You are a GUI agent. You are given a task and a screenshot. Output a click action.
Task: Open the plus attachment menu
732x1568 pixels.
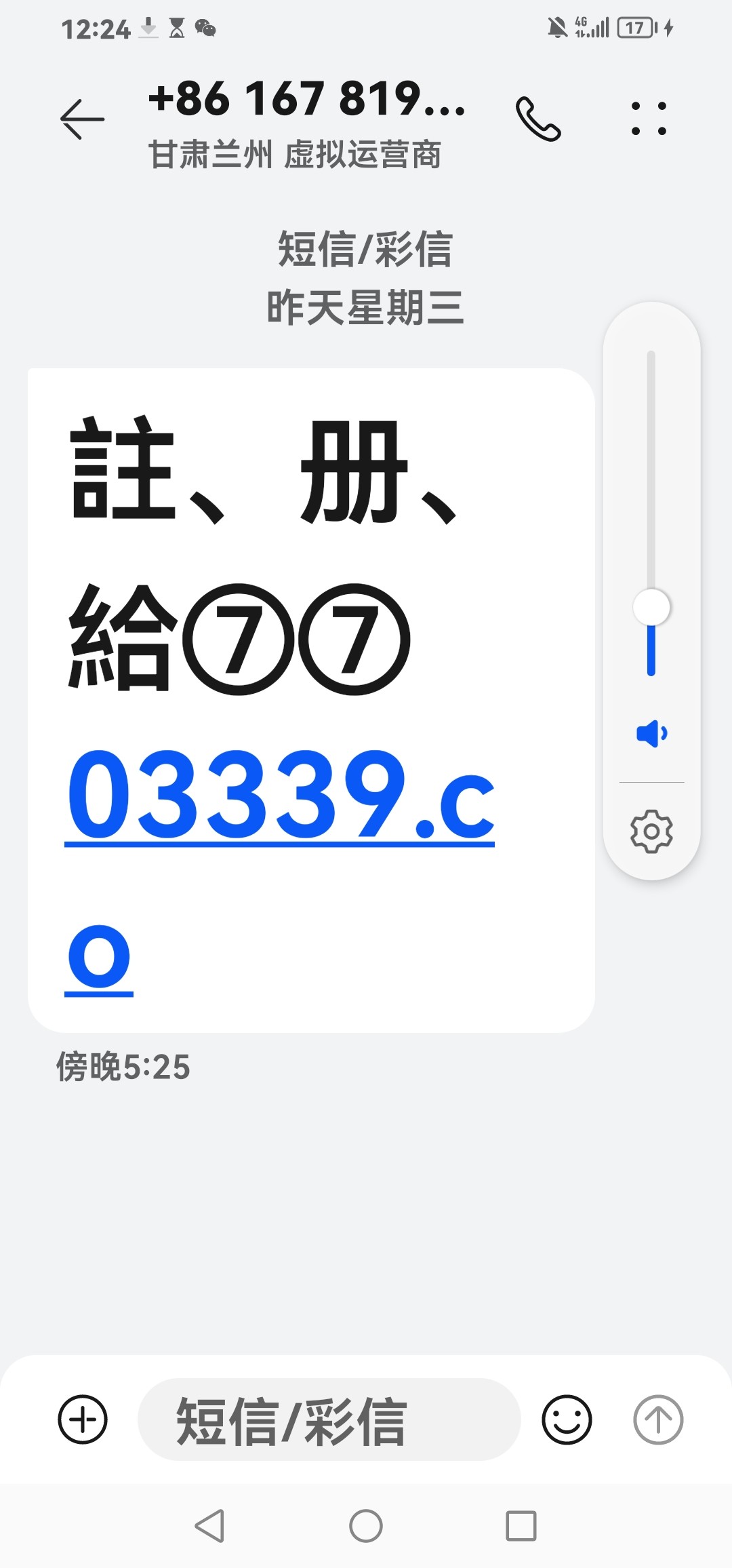[83, 1419]
